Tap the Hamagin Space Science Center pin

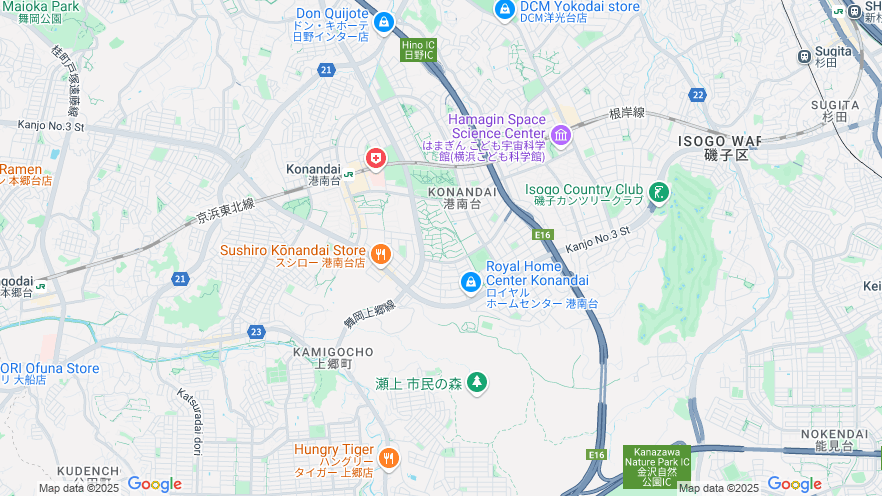pyautogui.click(x=560, y=134)
